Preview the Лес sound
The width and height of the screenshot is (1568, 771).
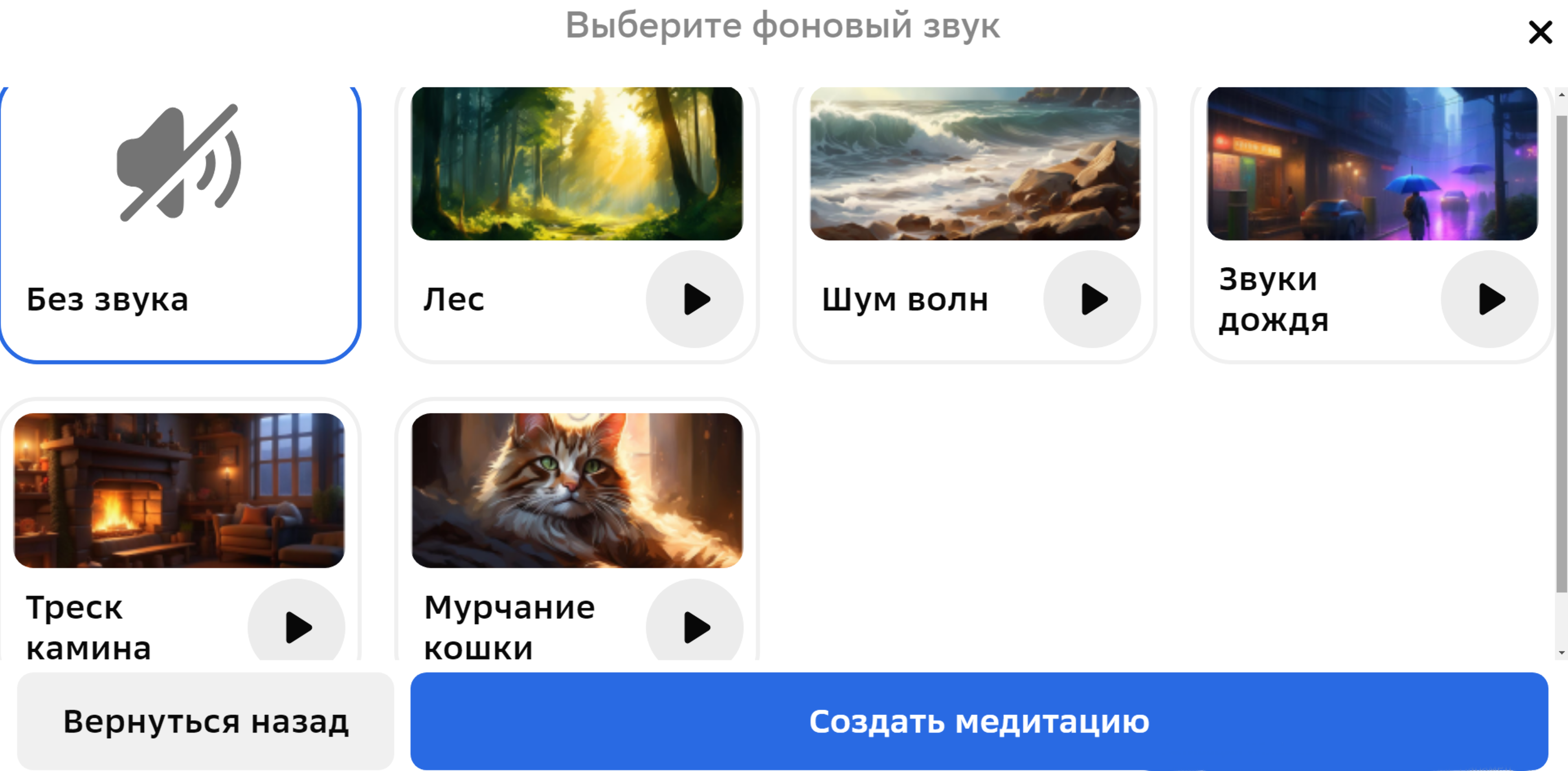(x=694, y=299)
